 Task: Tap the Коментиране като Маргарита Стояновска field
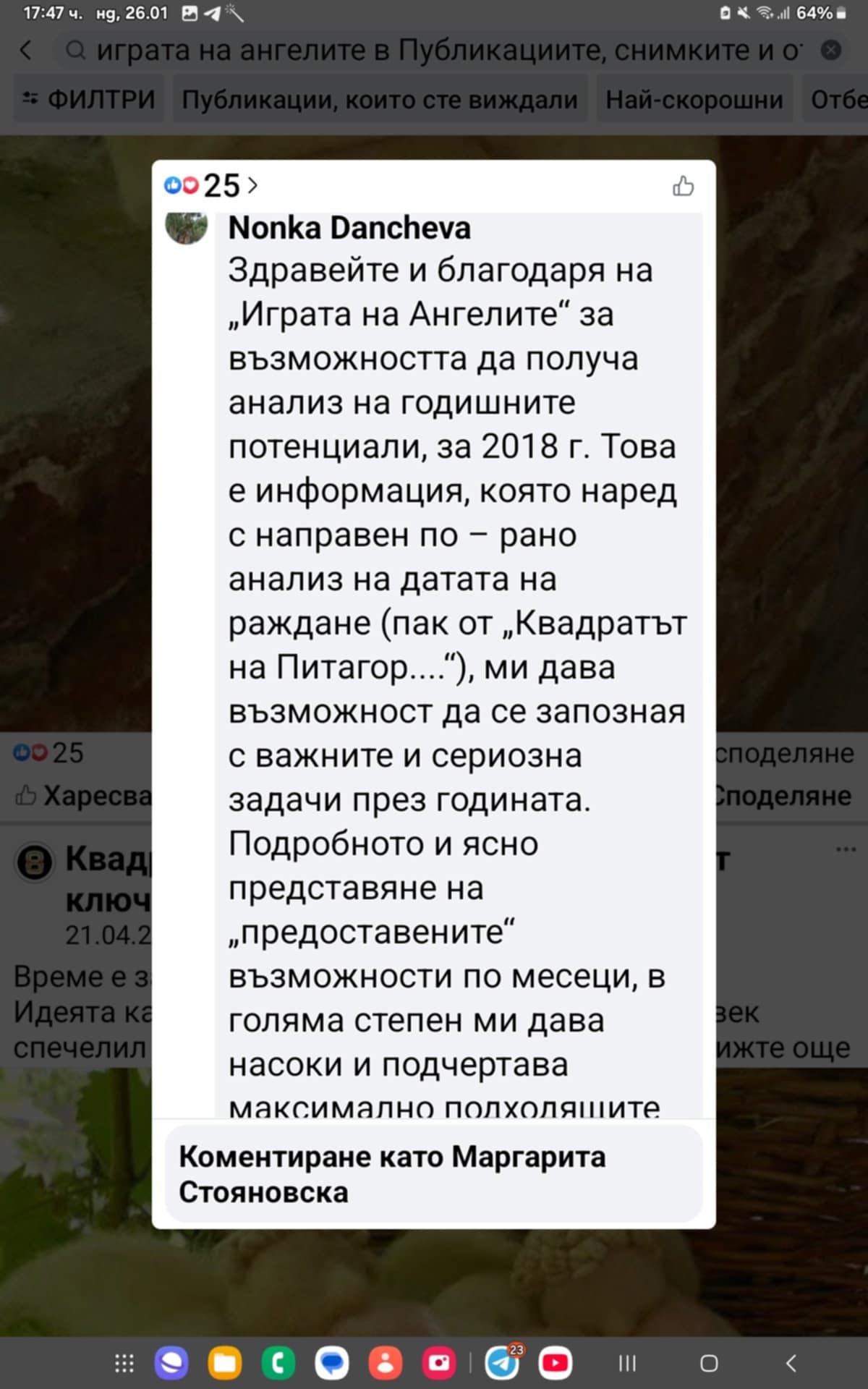tap(433, 1174)
